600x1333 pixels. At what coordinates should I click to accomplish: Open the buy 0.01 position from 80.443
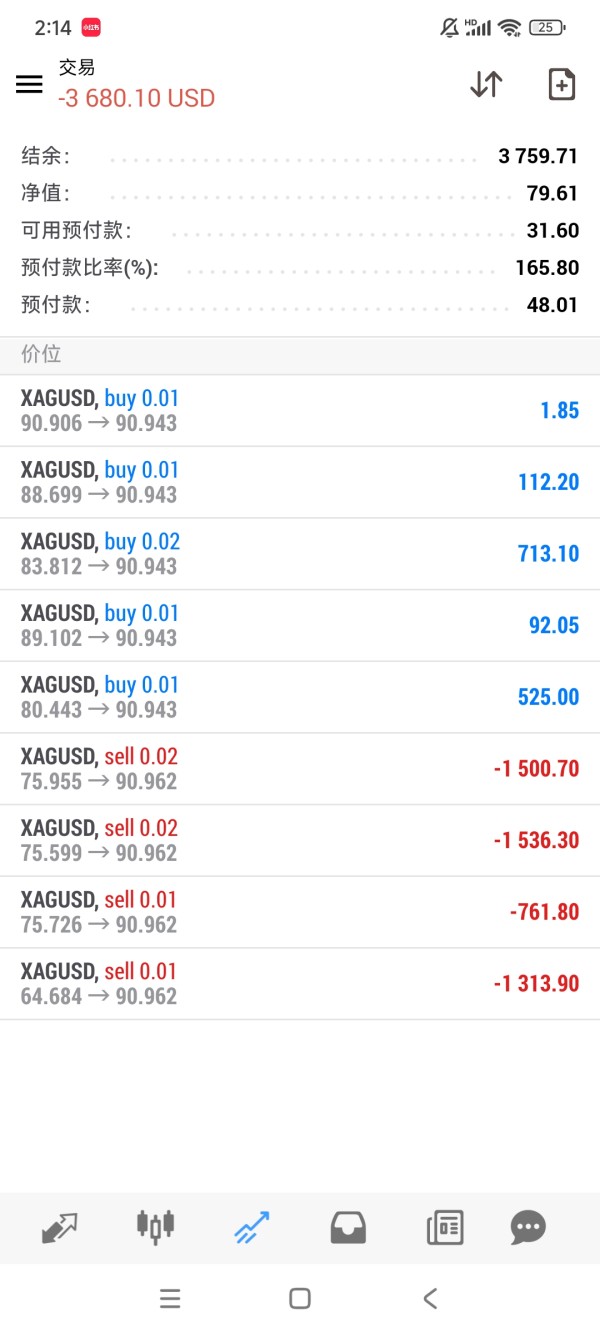point(300,697)
